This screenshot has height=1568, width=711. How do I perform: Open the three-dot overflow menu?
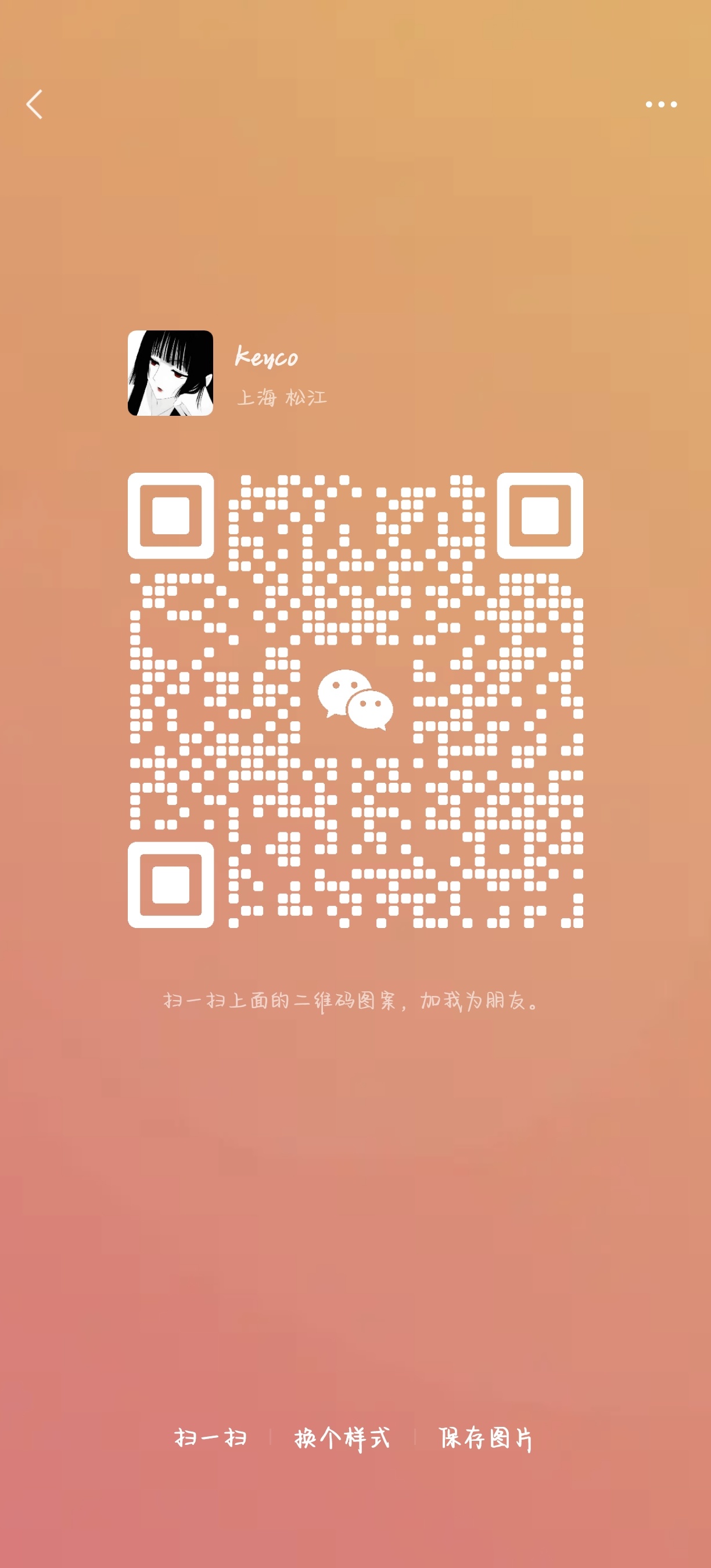[661, 104]
